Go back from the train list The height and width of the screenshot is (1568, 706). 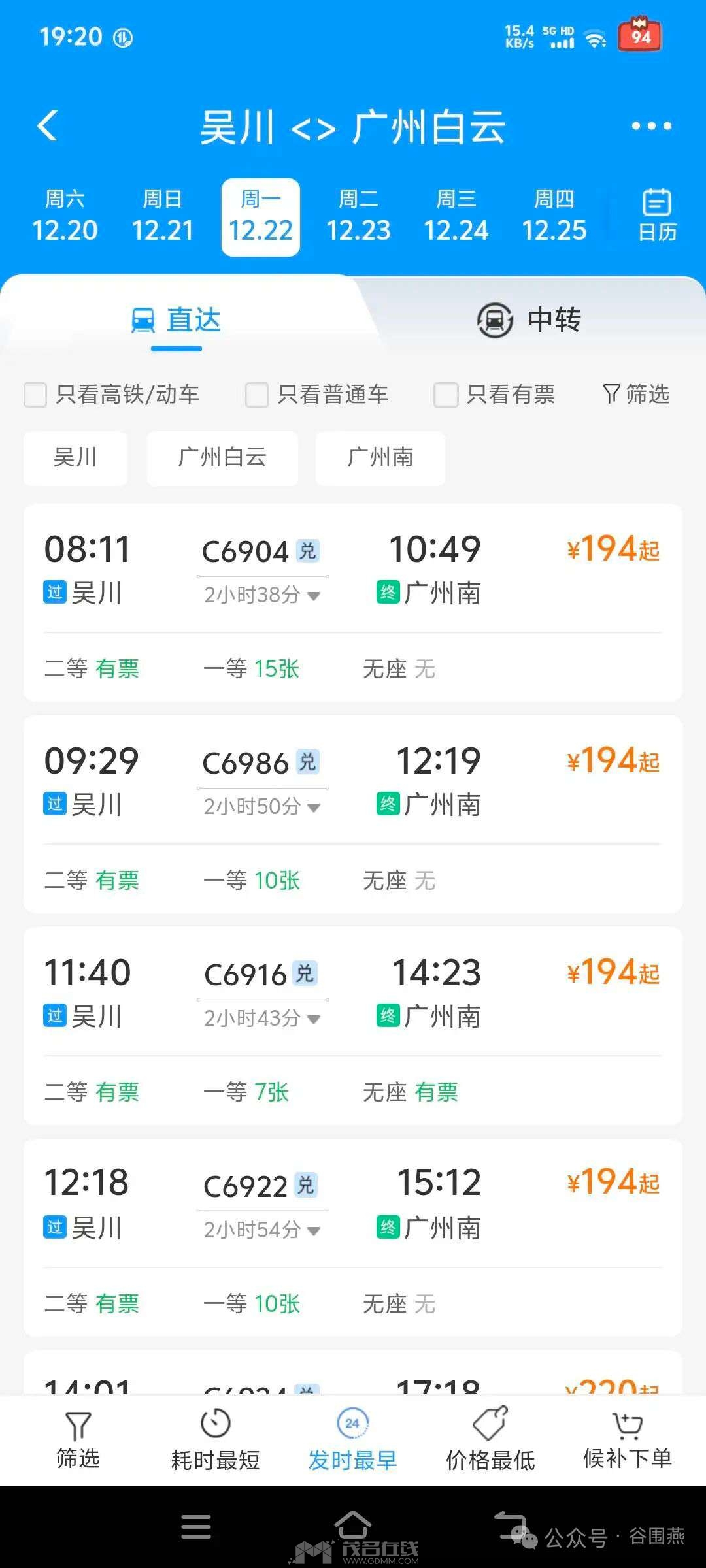48,125
